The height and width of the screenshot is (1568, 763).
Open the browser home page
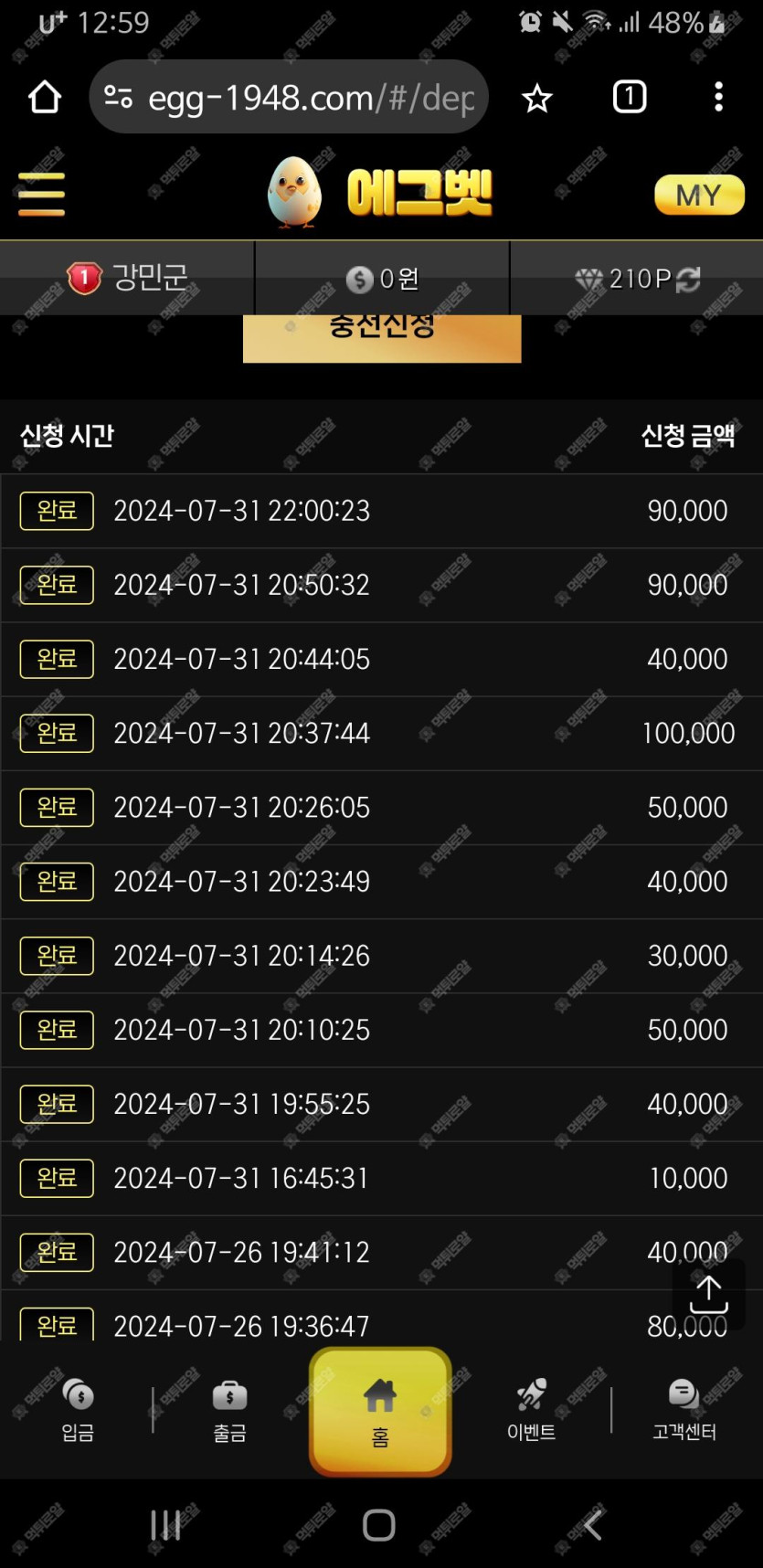(45, 97)
